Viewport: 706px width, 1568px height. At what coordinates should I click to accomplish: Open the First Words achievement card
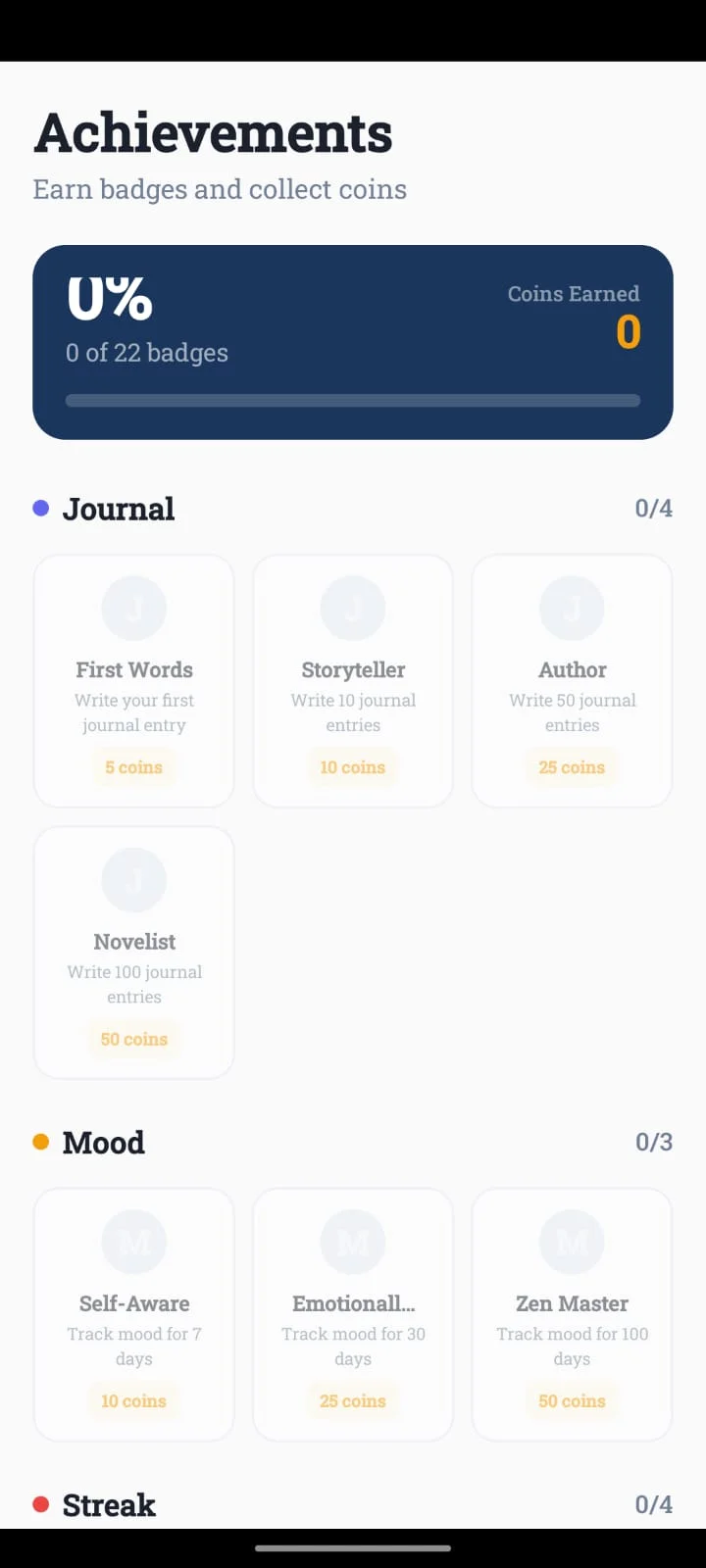(x=133, y=680)
